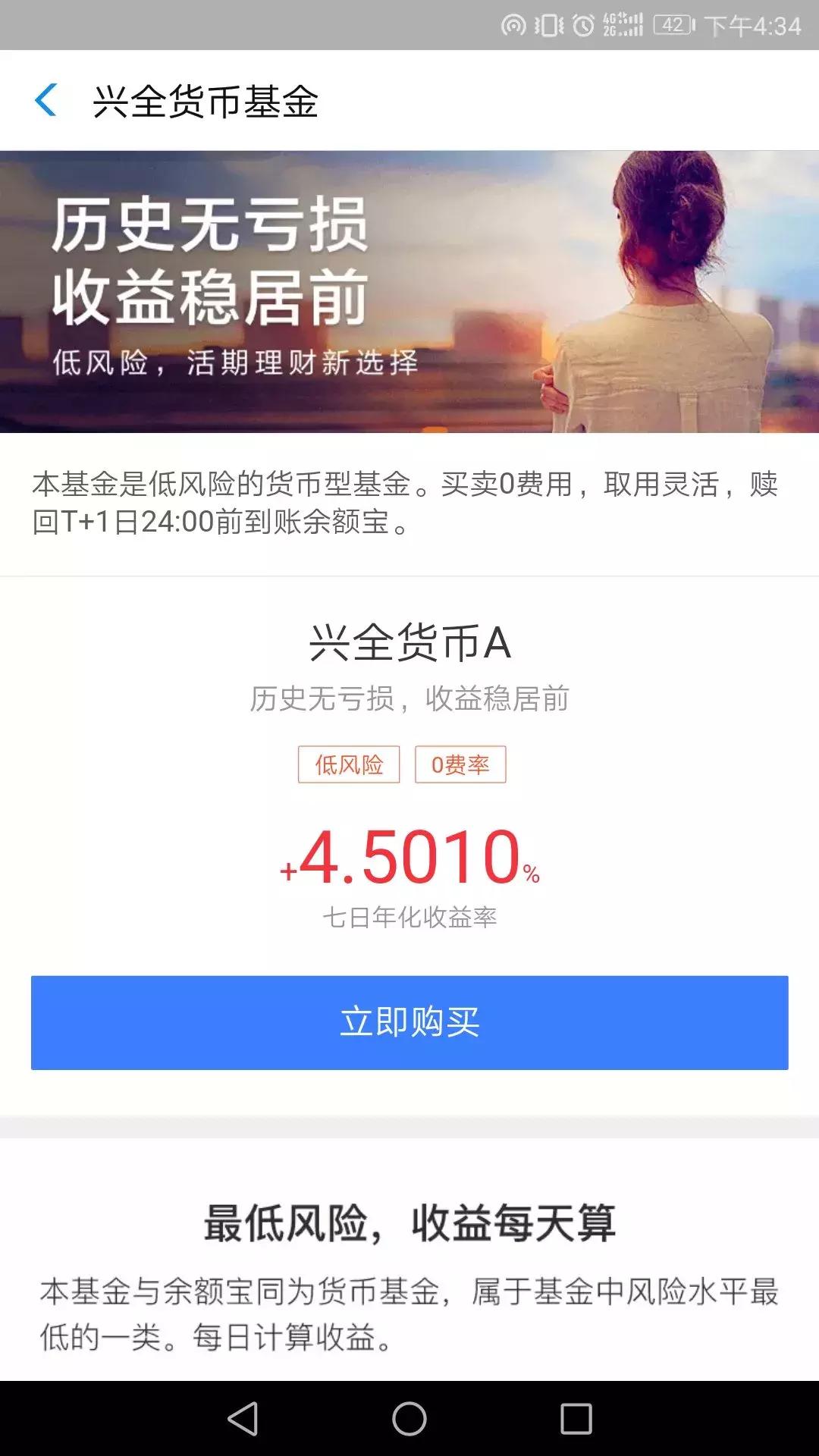819x1456 pixels.
Task: Select the 低风险 risk tag
Action: (x=350, y=765)
